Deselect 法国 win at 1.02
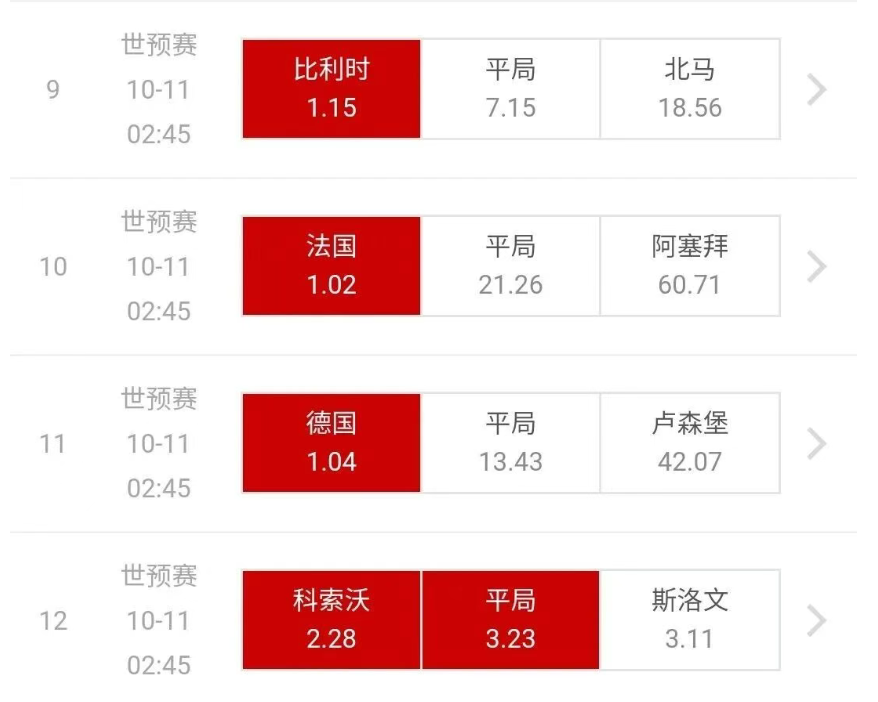Viewport: 878px width, 702px height. pos(331,266)
